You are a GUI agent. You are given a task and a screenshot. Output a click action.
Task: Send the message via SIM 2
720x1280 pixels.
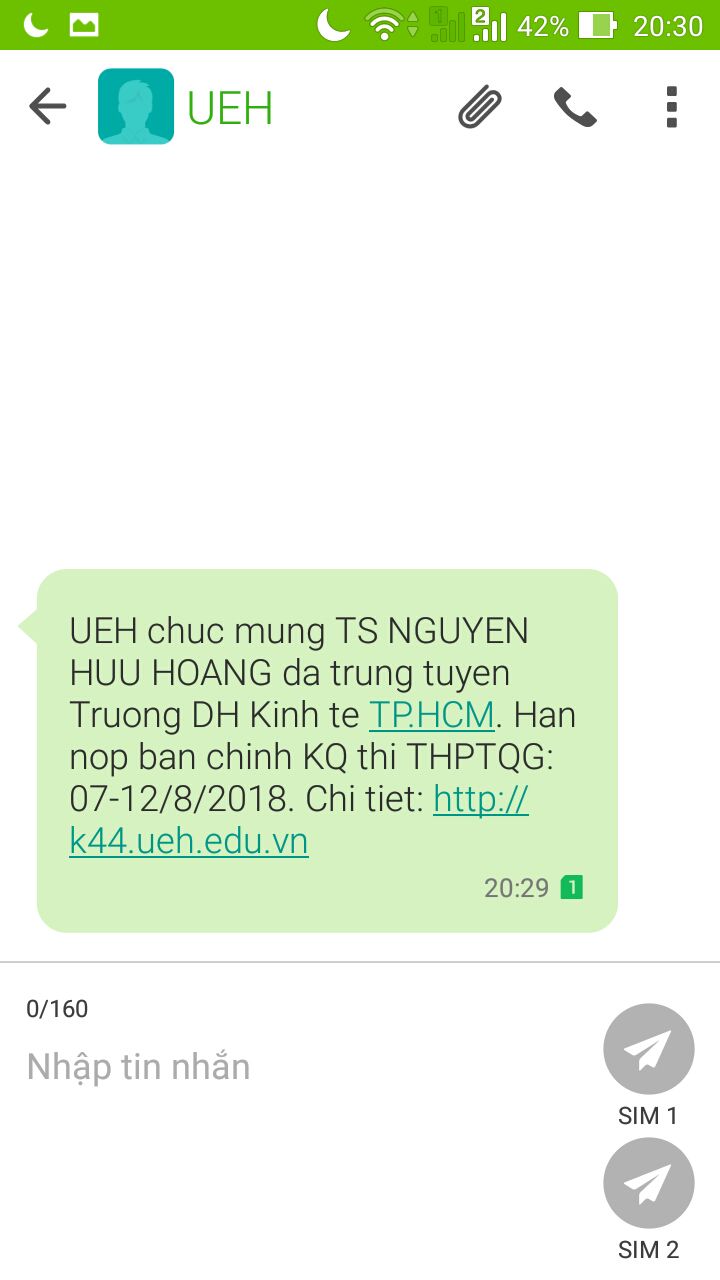coord(648,1183)
